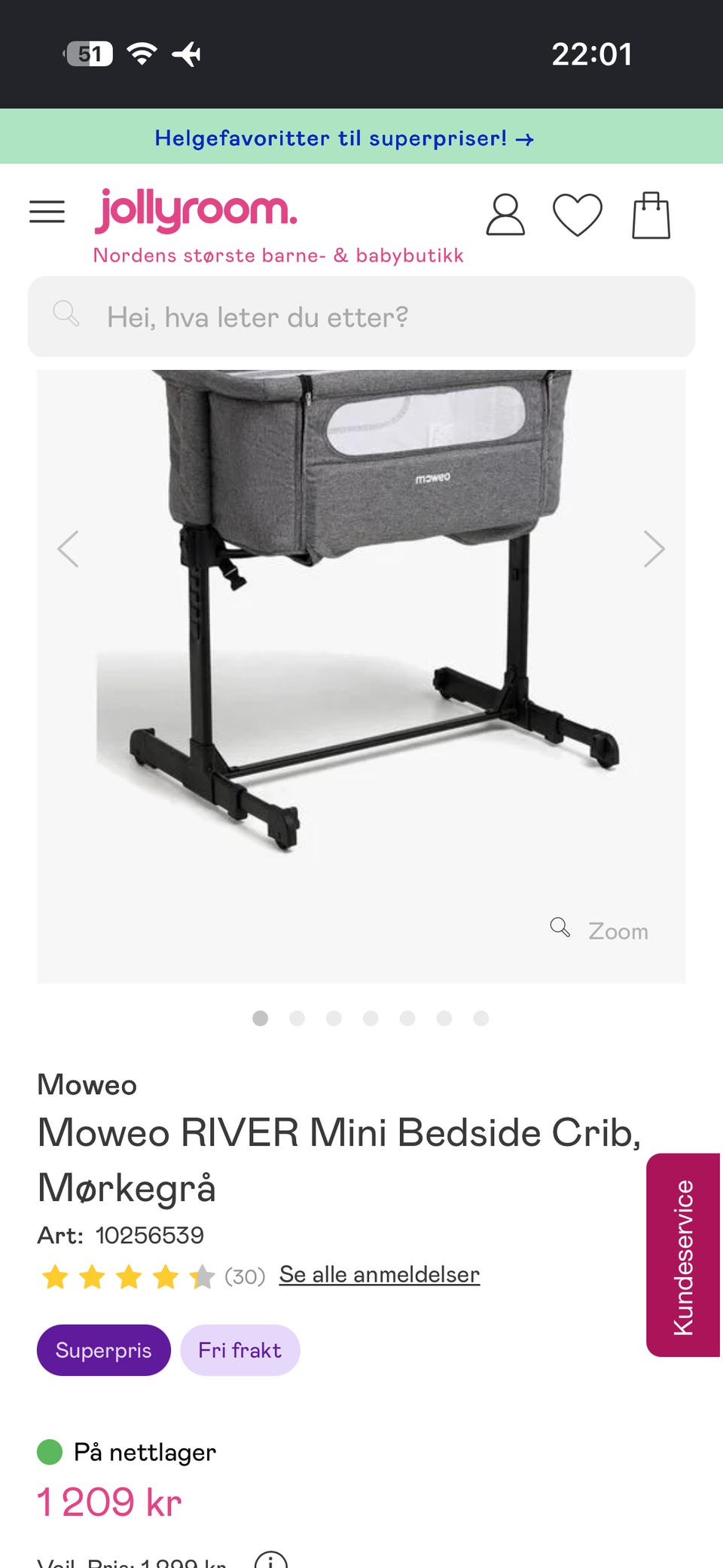Open the info icon beside Veil. Pris
Viewport: 723px width, 1568px height.
(271, 1560)
